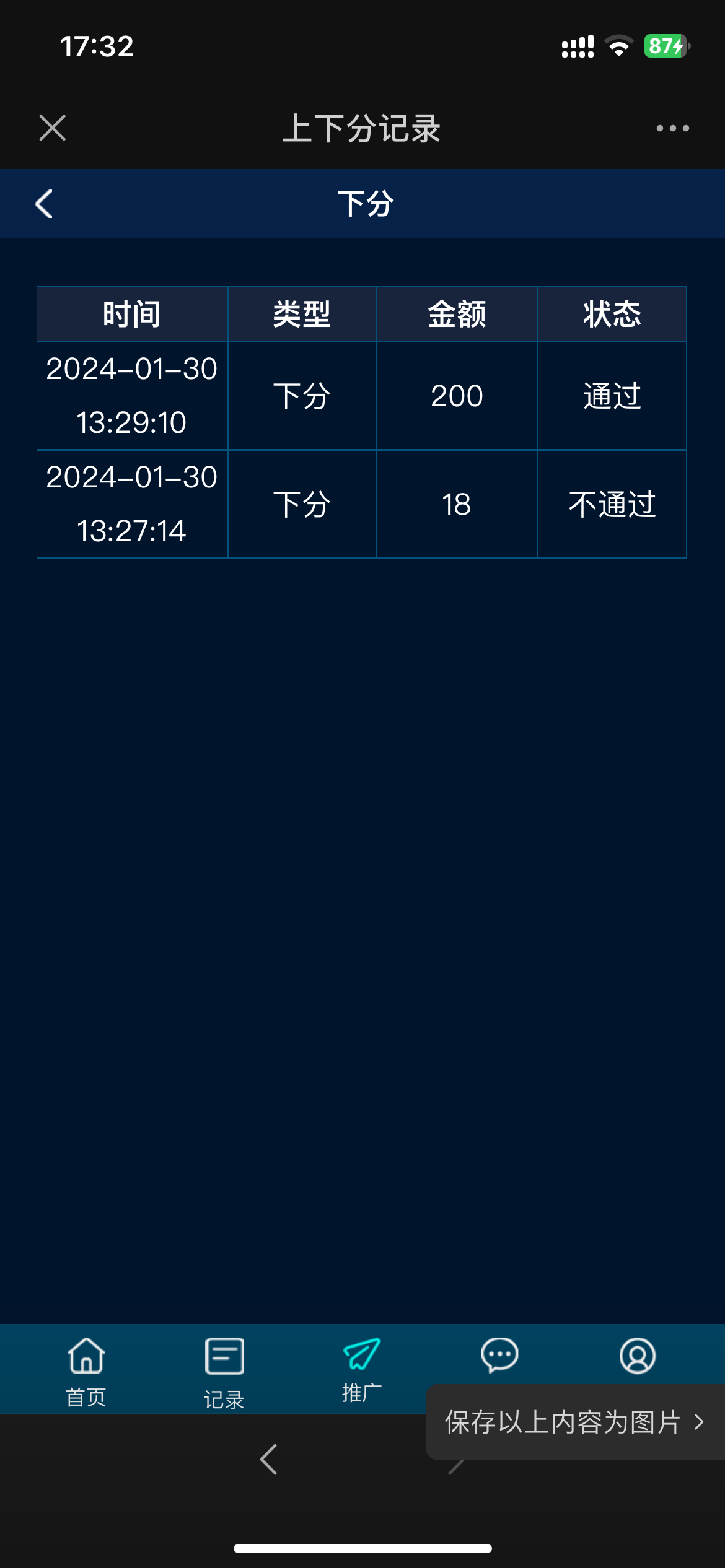Image resolution: width=725 pixels, height=1568 pixels.
Task: Select the 时间 column header
Action: tap(132, 314)
